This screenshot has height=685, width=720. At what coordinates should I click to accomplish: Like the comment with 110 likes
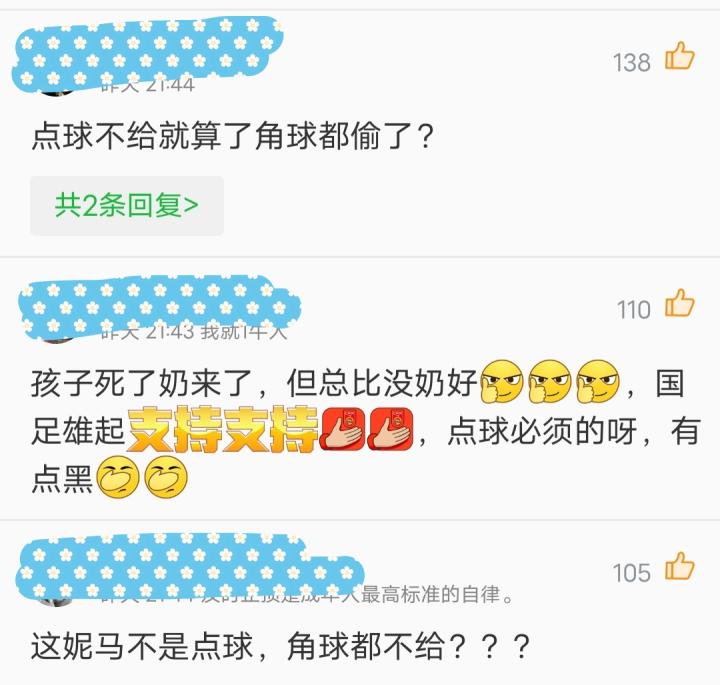(679, 304)
